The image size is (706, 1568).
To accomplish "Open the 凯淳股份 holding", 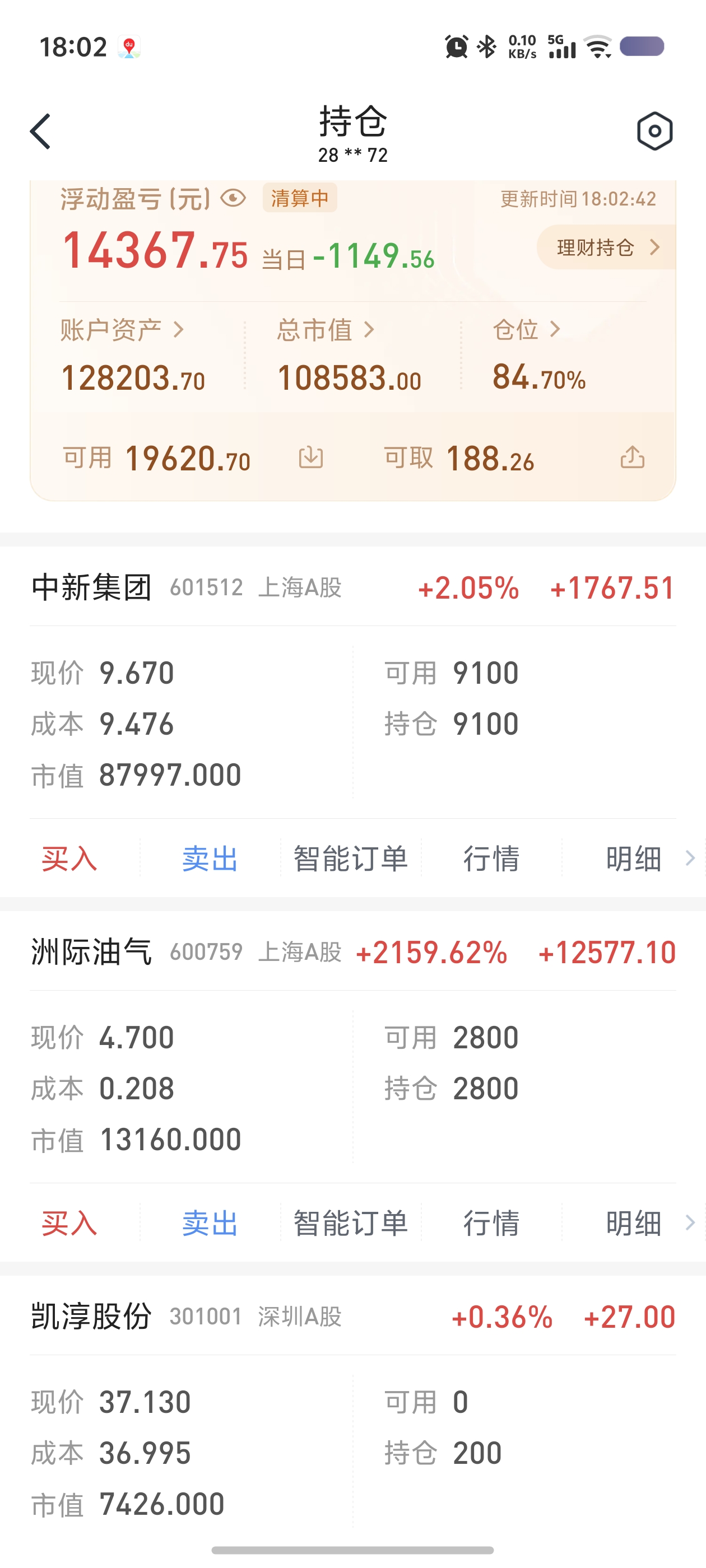I will click(x=91, y=1317).
